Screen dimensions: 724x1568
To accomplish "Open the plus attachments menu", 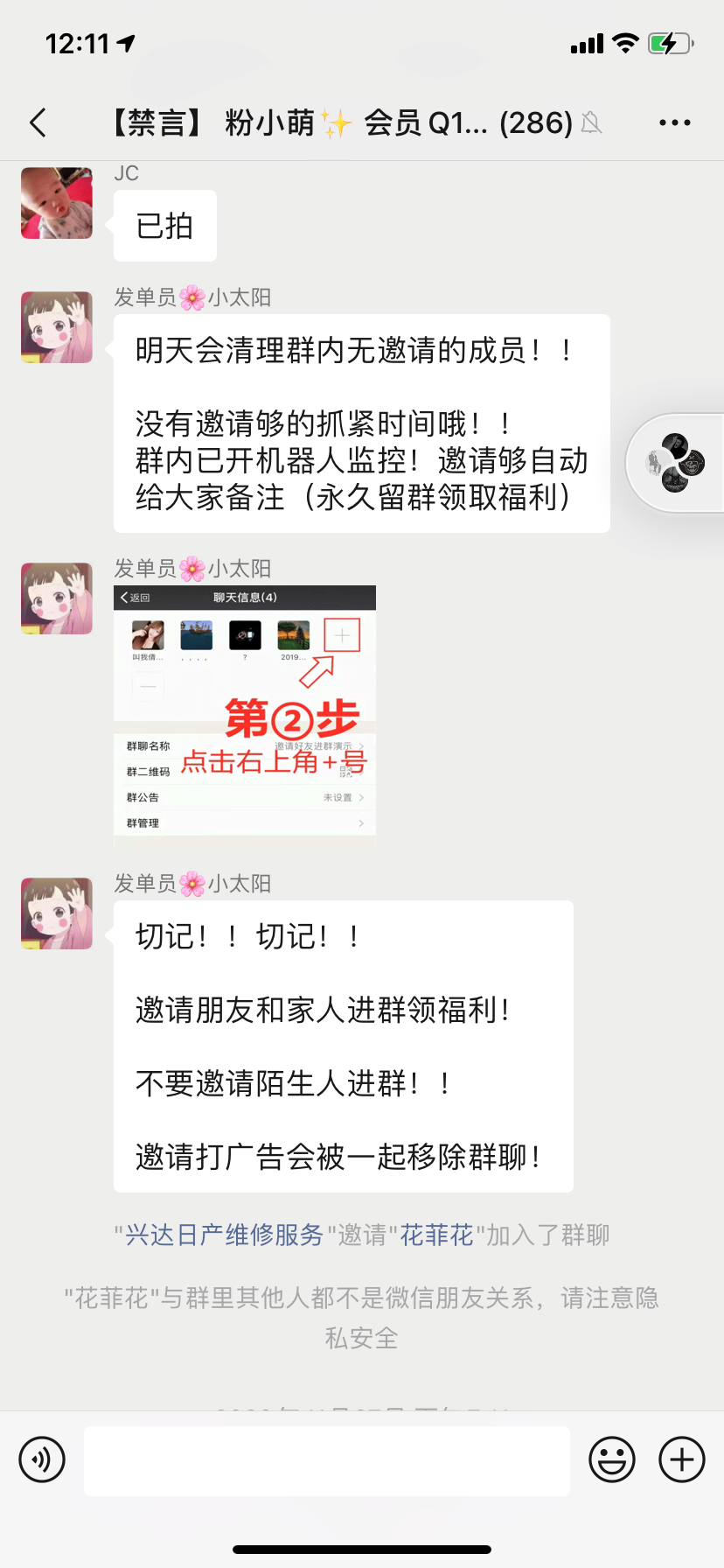I will pyautogui.click(x=681, y=1459).
